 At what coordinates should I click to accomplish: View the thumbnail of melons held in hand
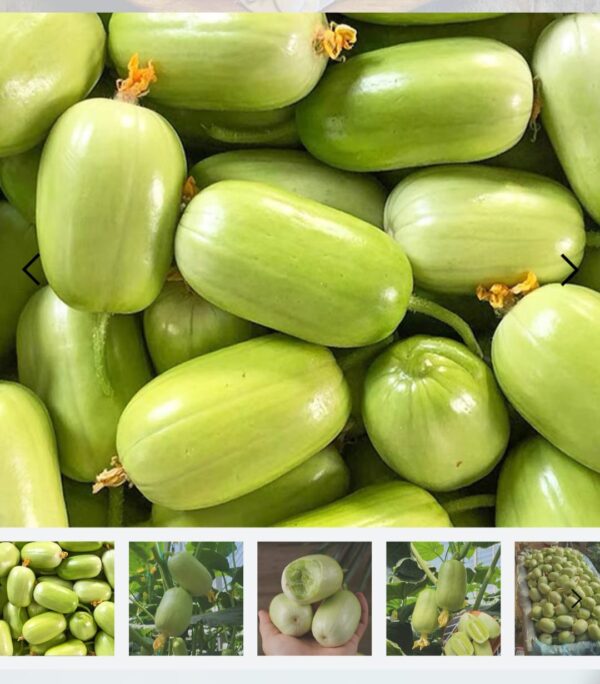(x=314, y=598)
